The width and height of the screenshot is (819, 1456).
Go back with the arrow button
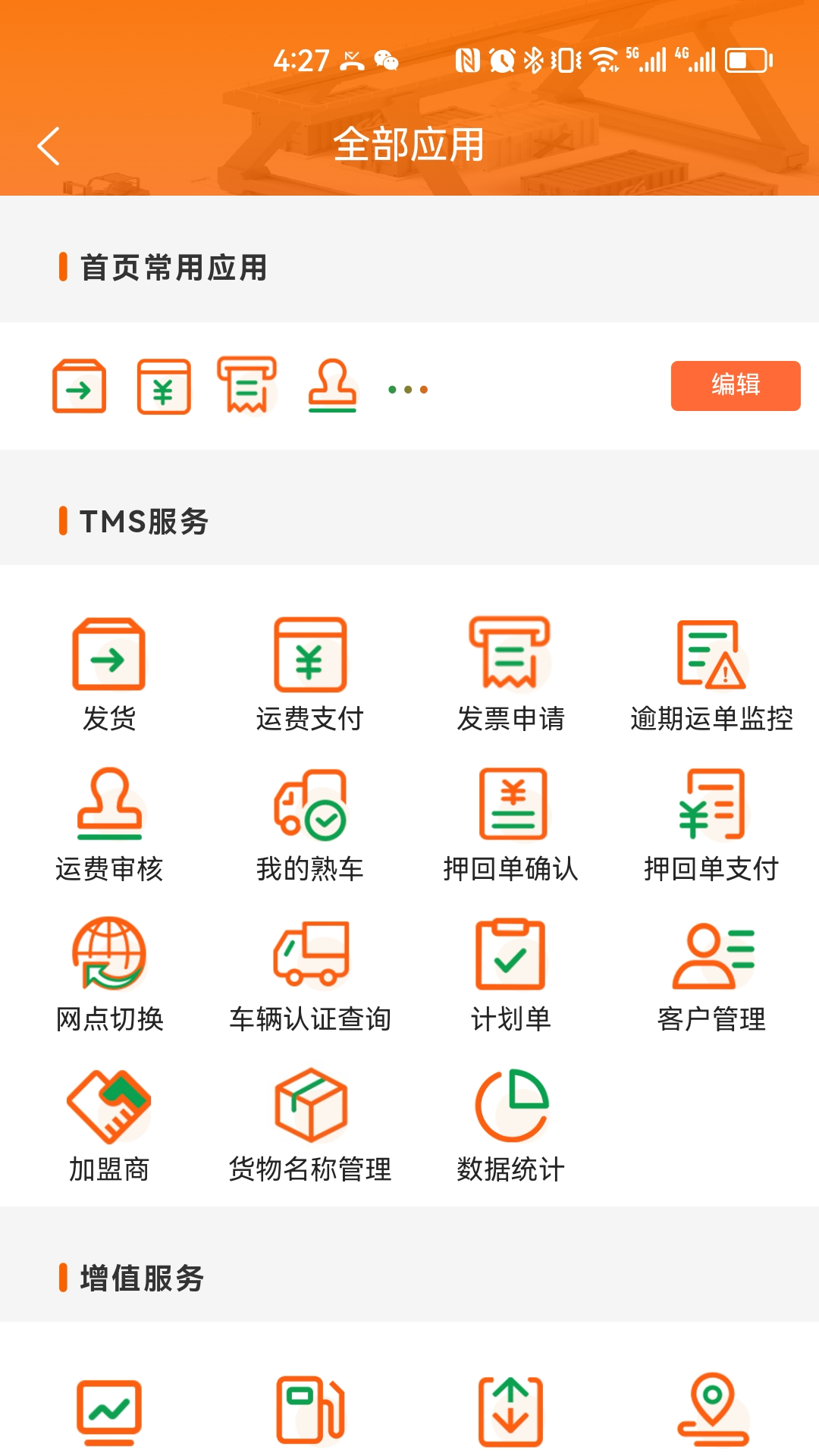50,147
